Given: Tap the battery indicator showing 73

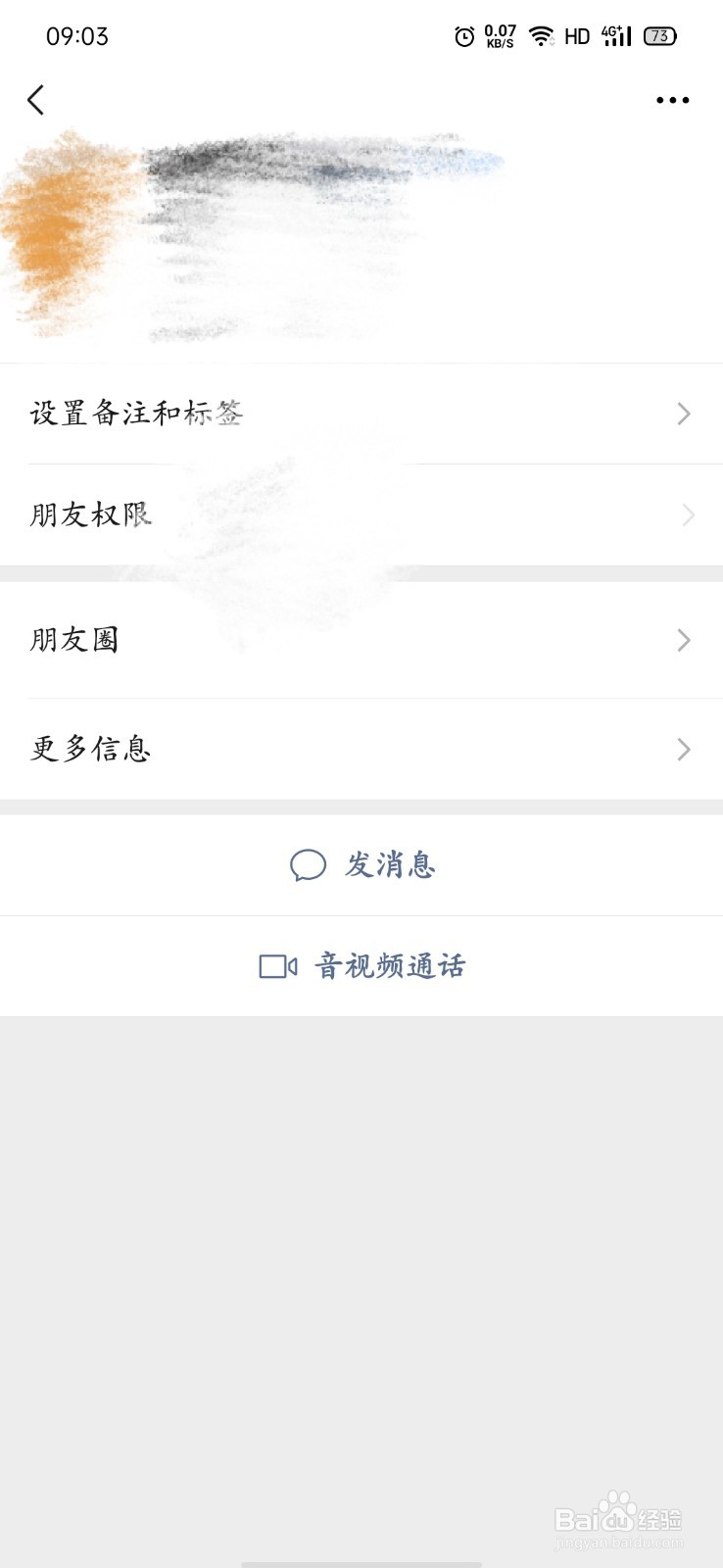Looking at the screenshot, I should 659,35.
